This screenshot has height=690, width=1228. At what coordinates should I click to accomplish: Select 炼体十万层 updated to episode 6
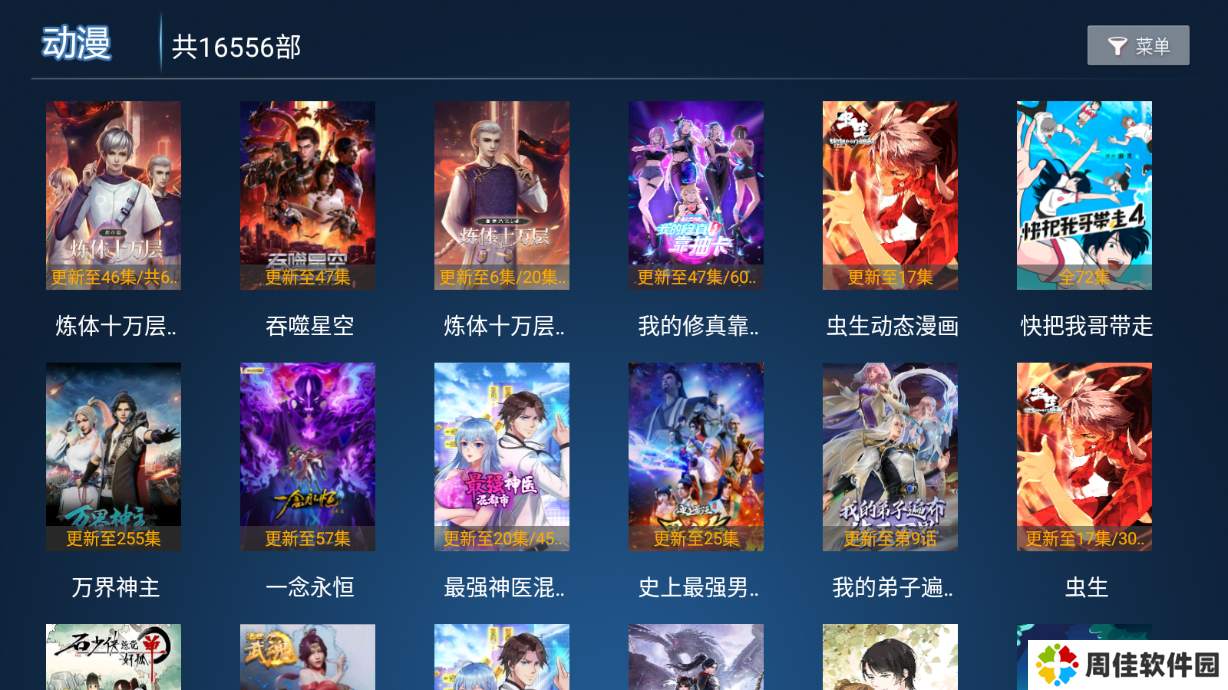(501, 195)
